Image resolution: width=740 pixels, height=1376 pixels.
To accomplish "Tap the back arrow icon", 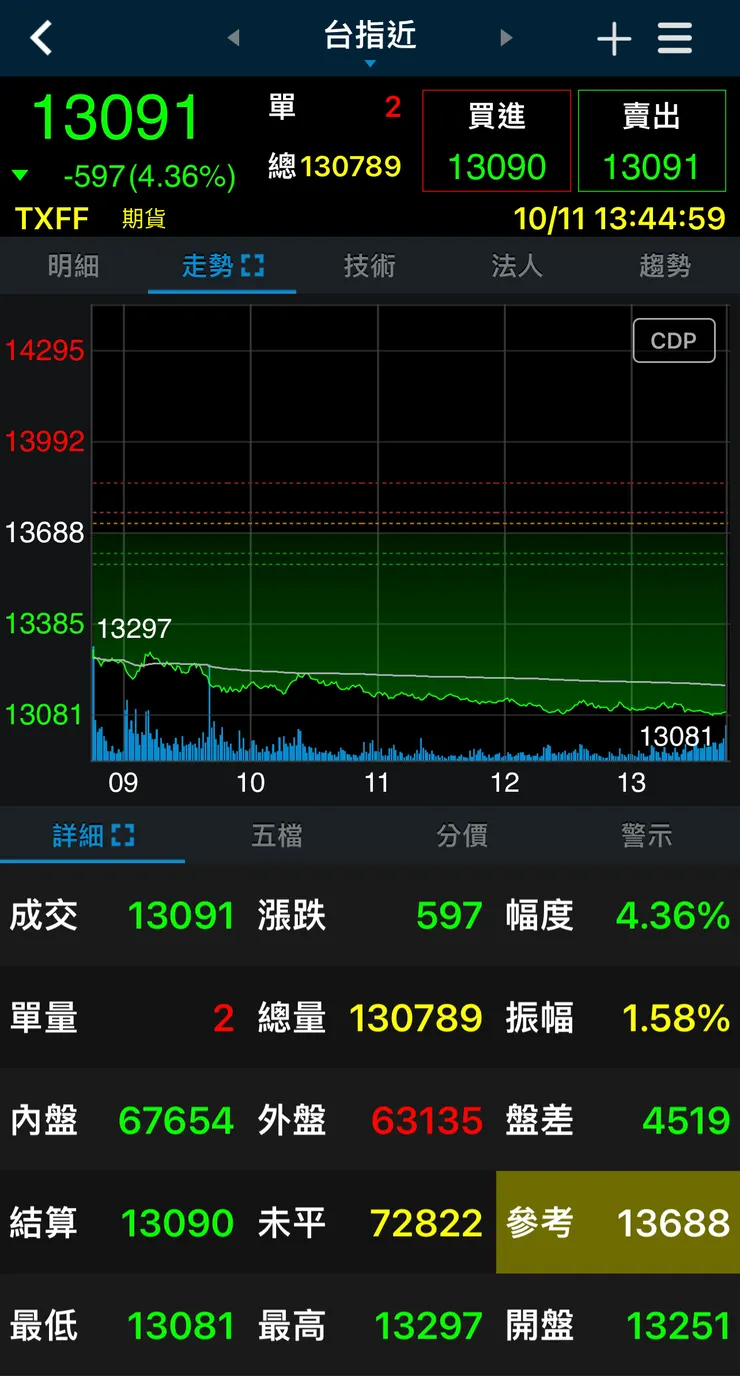I will pyautogui.click(x=42, y=37).
